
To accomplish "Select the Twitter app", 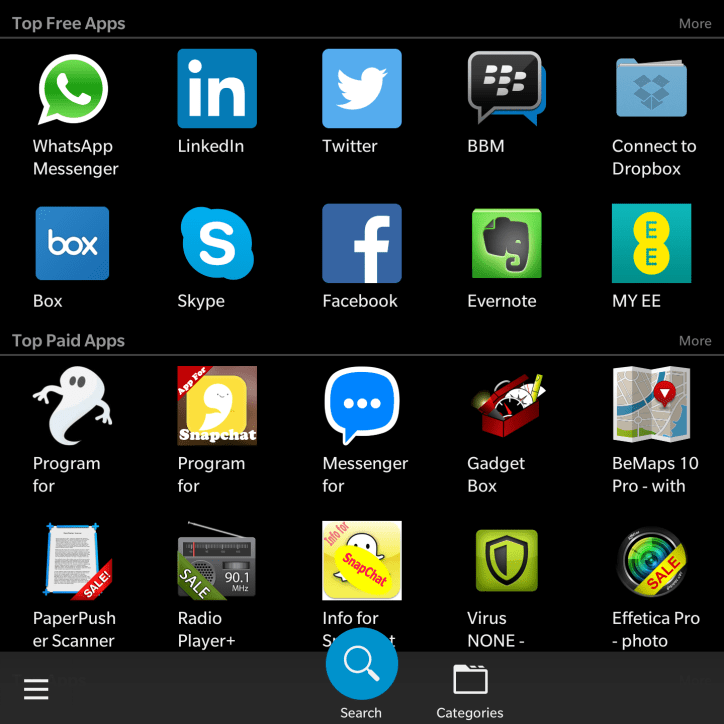I will pyautogui.click(x=361, y=90).
